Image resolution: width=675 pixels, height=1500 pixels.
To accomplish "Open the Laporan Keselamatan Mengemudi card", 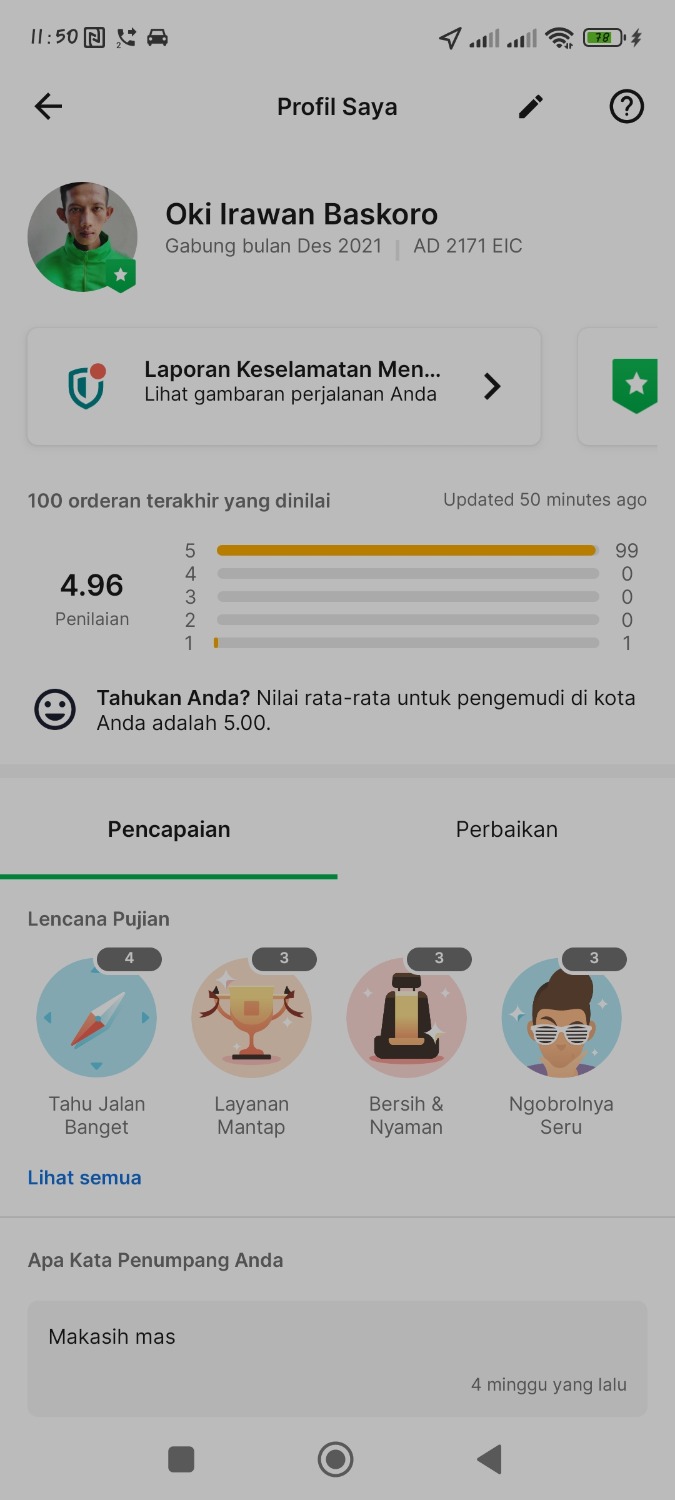I will tap(284, 386).
